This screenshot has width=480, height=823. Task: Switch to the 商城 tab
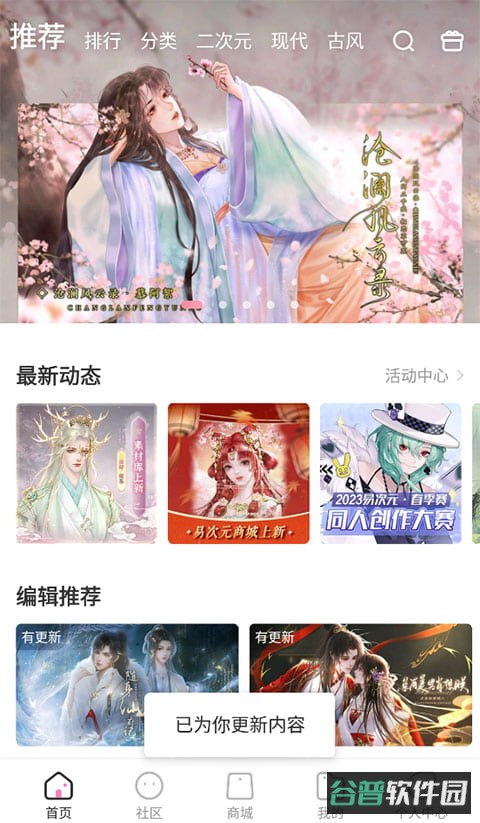pos(240,795)
